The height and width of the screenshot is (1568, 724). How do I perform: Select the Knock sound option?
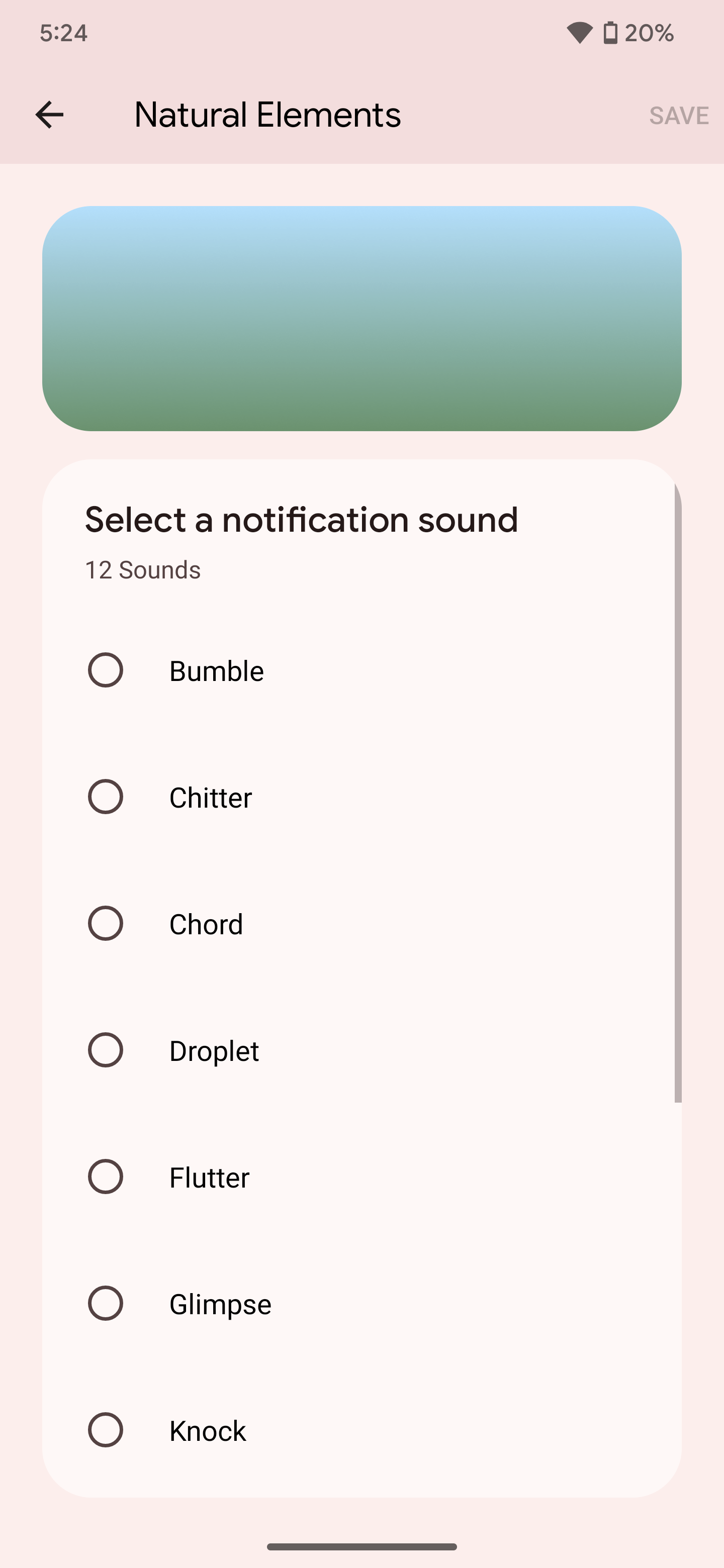[106, 1430]
